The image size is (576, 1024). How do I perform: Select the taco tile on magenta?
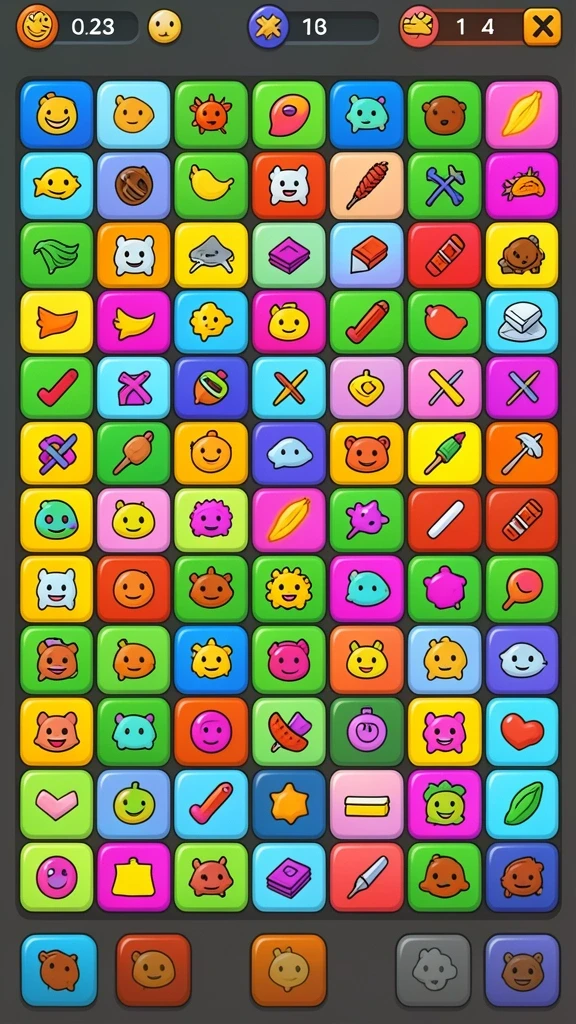[x=522, y=185]
